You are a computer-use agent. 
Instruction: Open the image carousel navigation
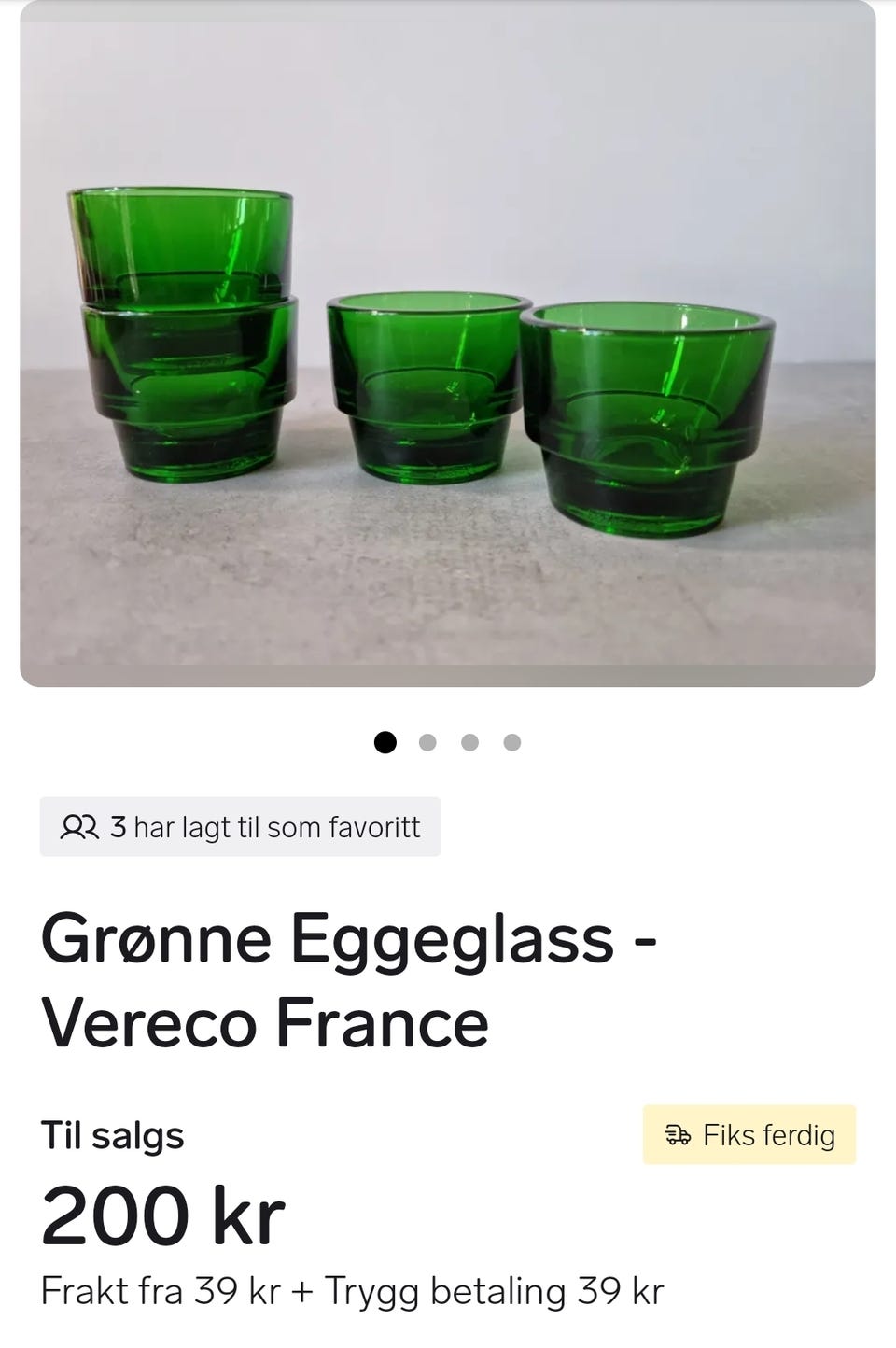pyautogui.click(x=448, y=742)
